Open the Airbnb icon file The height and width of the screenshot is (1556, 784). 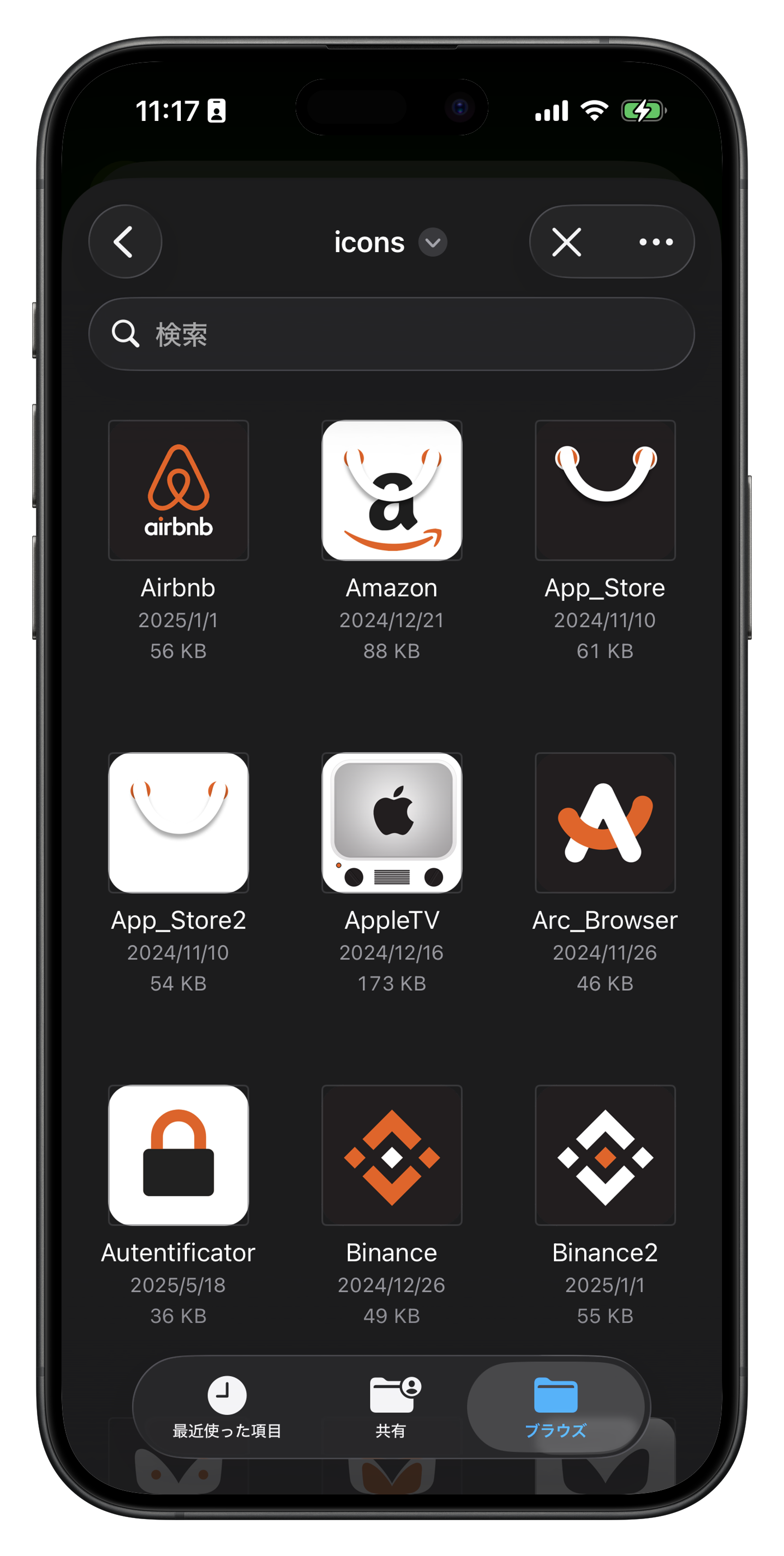[178, 490]
